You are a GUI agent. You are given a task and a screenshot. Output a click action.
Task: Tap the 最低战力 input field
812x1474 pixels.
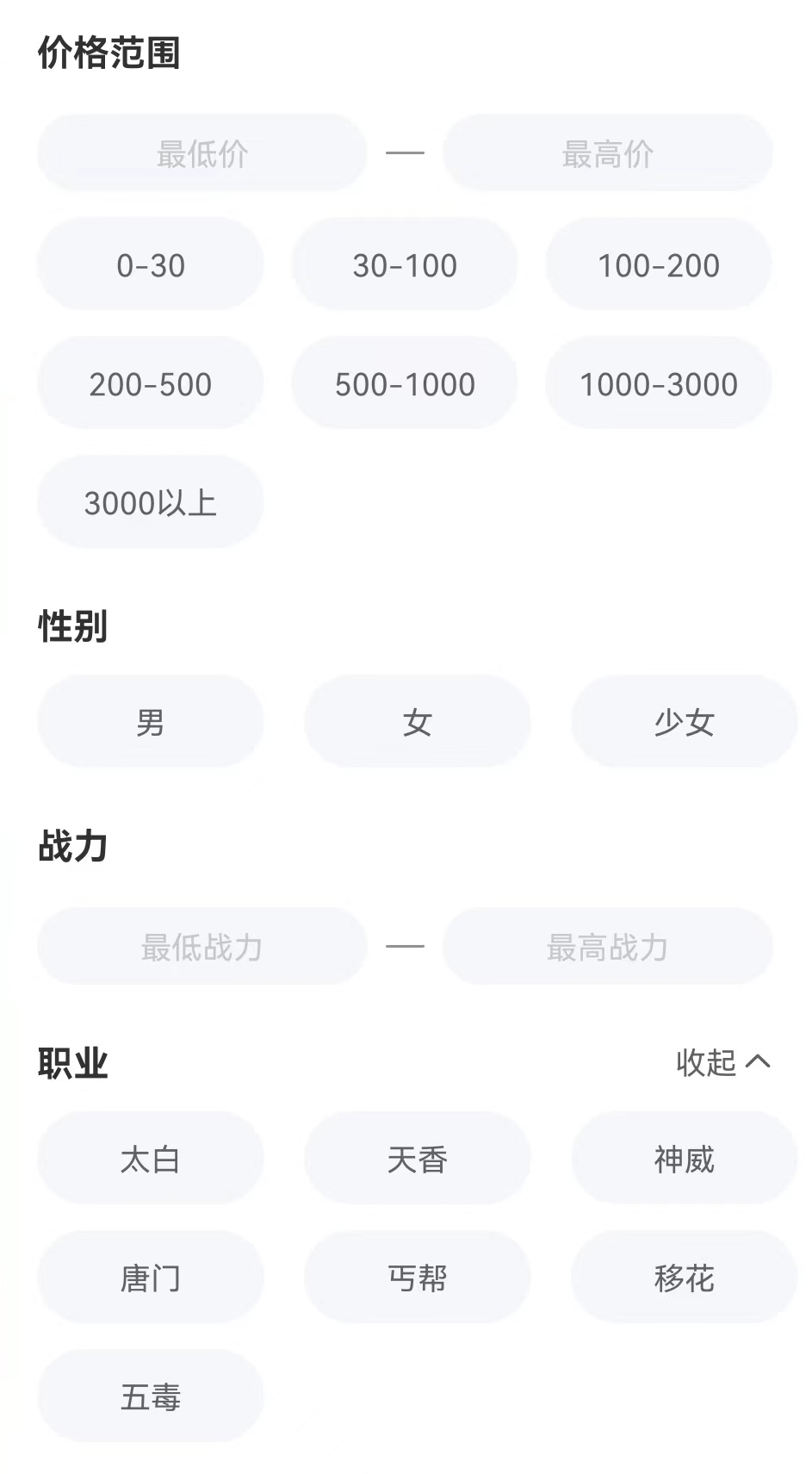[x=202, y=947]
